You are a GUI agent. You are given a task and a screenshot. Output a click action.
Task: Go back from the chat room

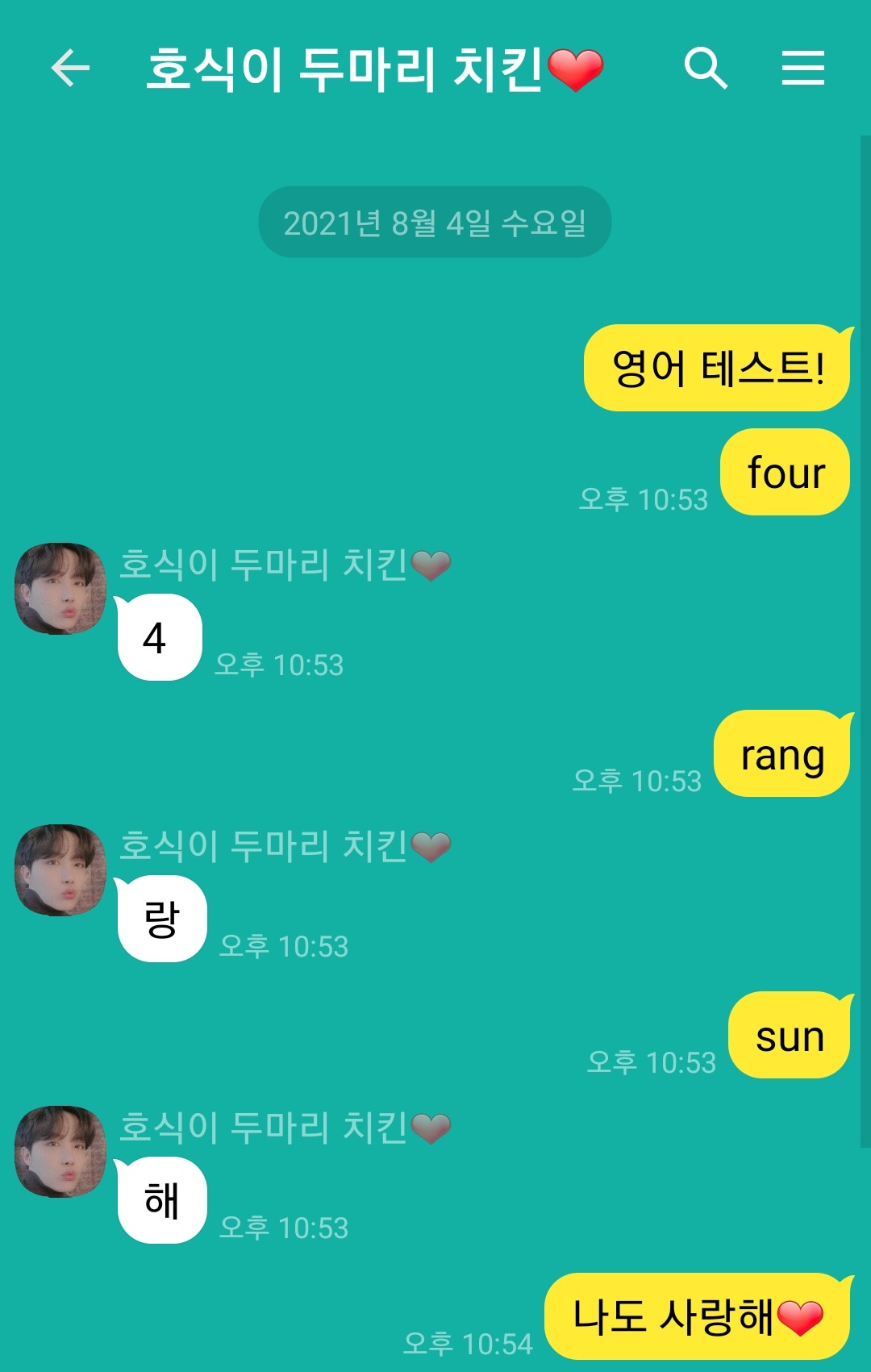(70, 68)
